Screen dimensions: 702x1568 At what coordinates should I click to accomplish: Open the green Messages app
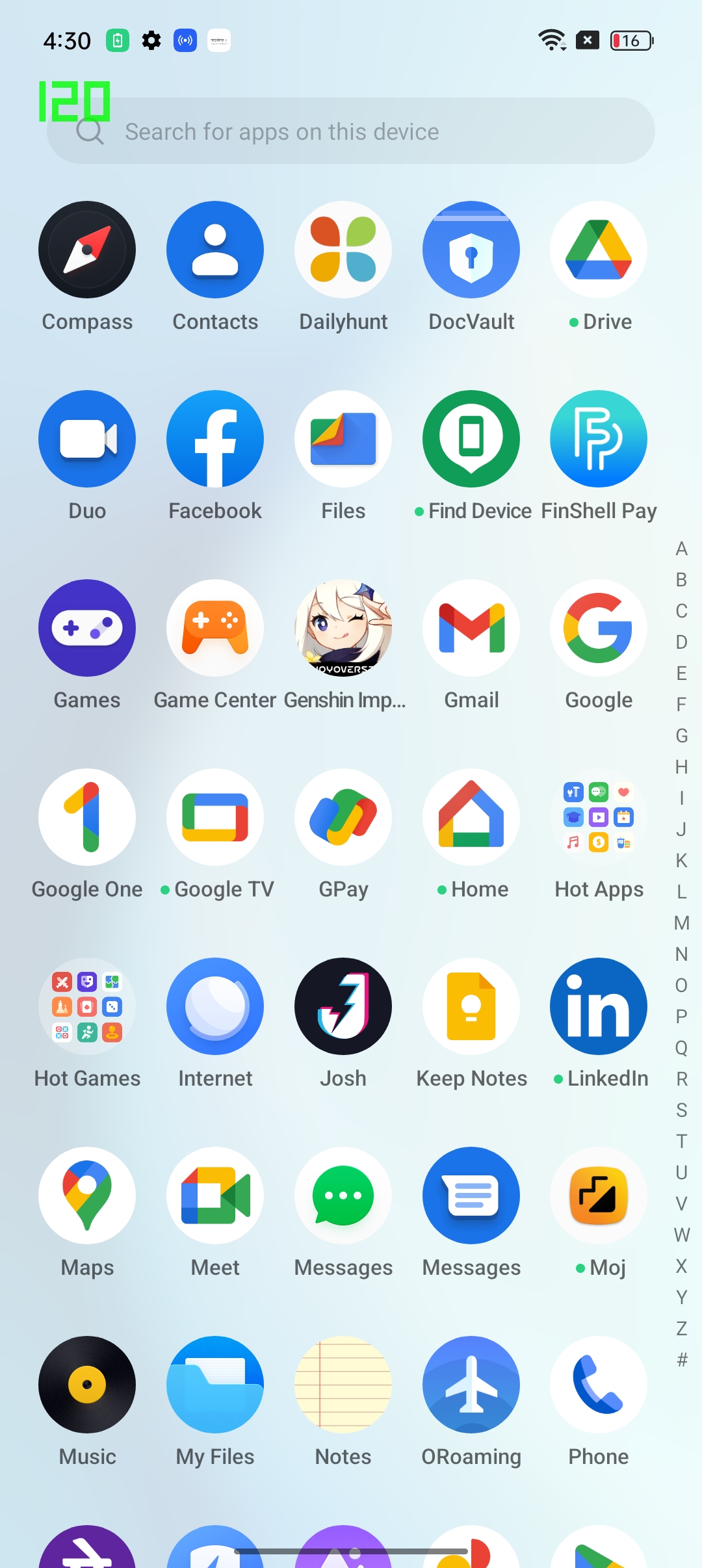click(x=343, y=1196)
